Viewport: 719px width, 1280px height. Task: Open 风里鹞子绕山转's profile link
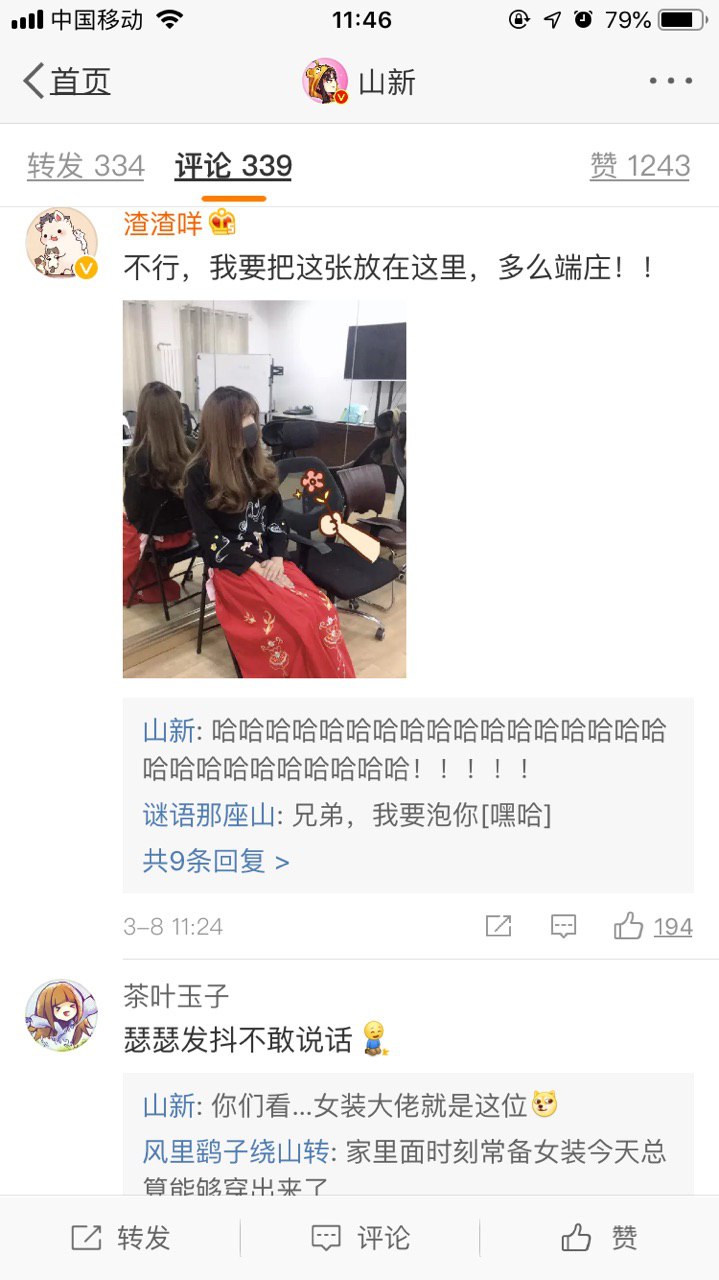[x=236, y=1153]
